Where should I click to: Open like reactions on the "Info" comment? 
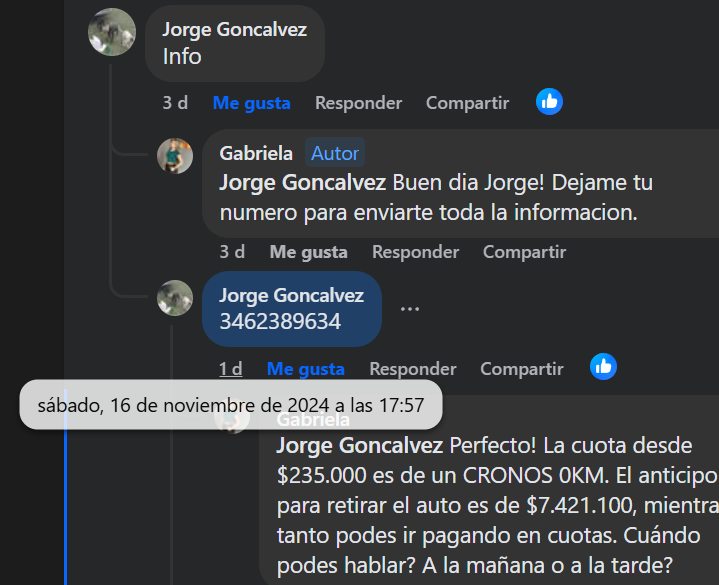(549, 101)
